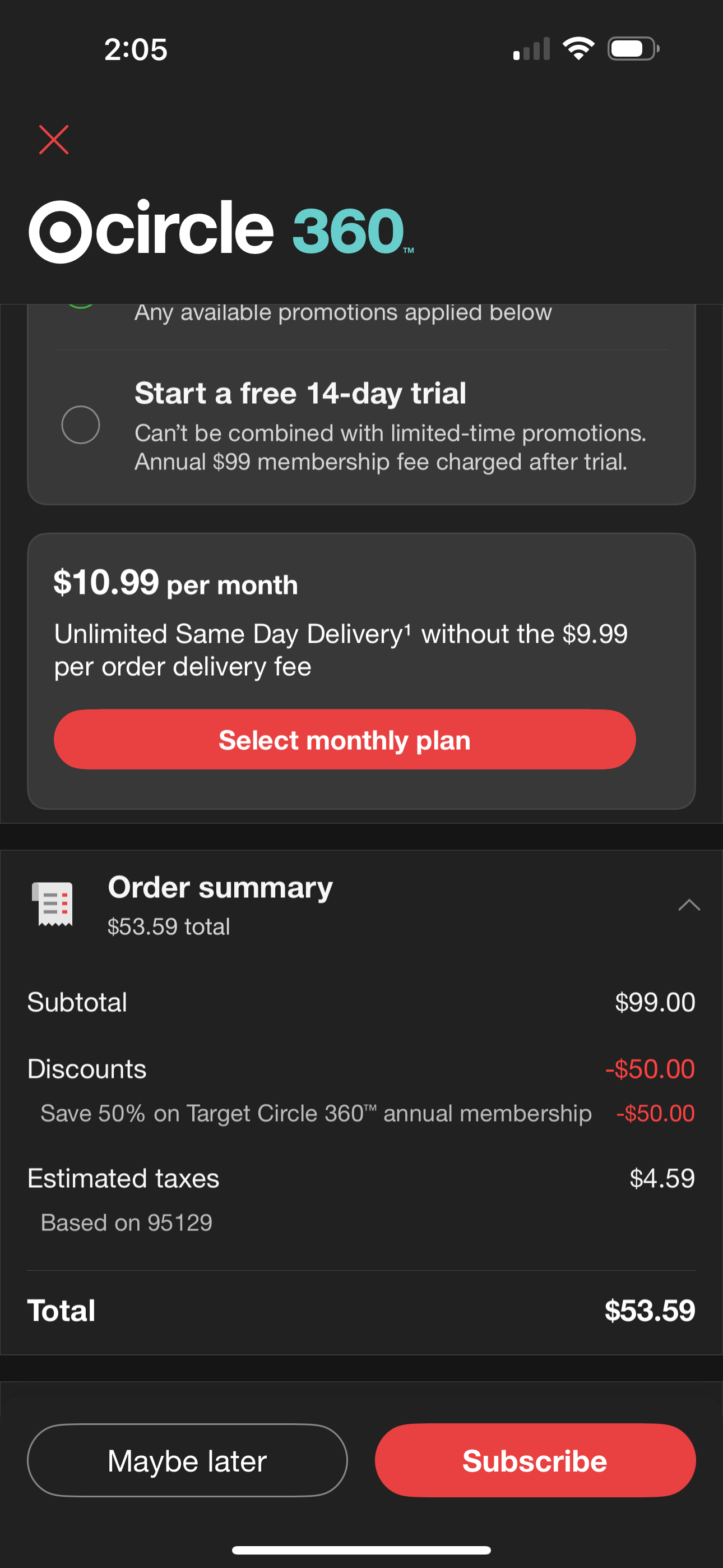Collapse the Order summary section
The height and width of the screenshot is (1568, 723).
pos(689,905)
